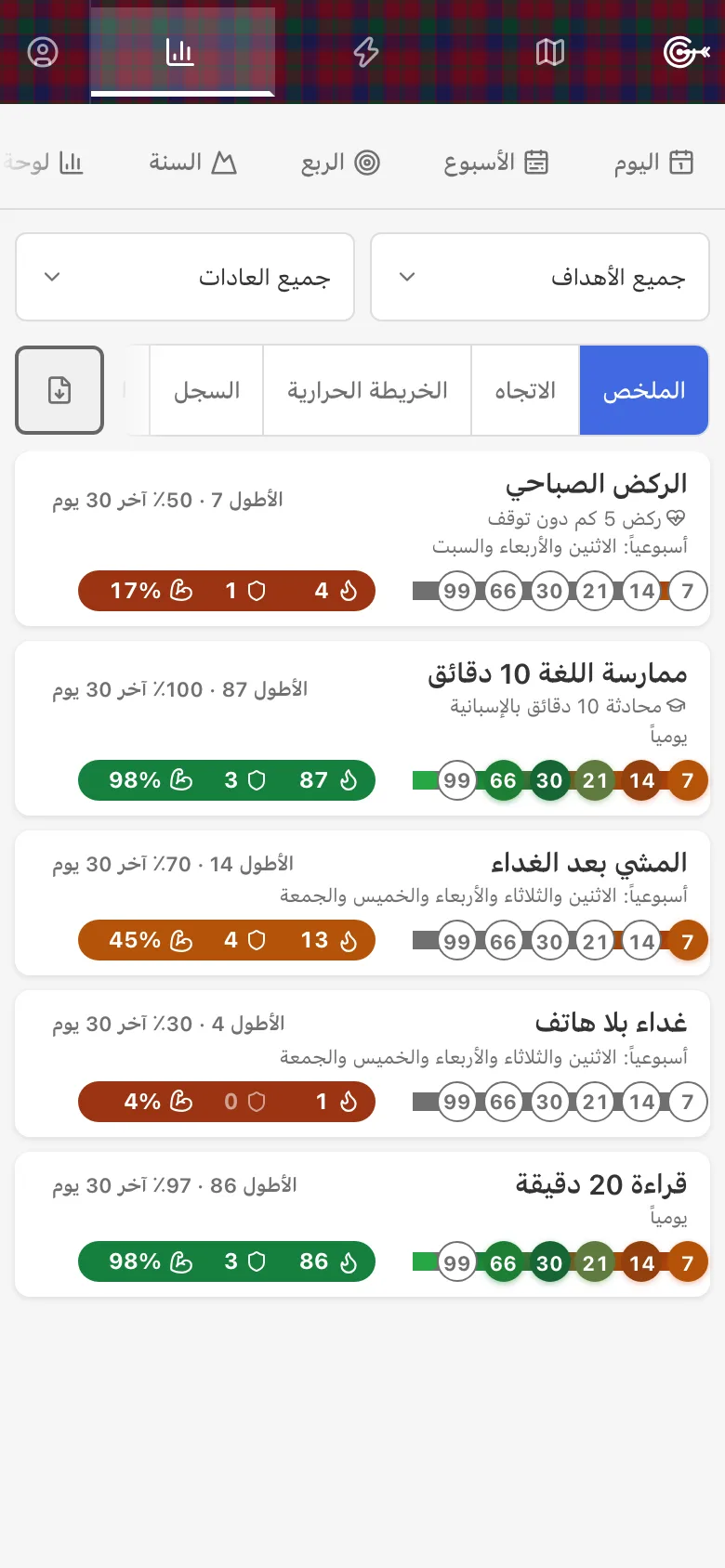Open the ممارسة اللغة 10 دقائق card
Screen dimensions: 725x1568
pyautogui.click(x=362, y=728)
